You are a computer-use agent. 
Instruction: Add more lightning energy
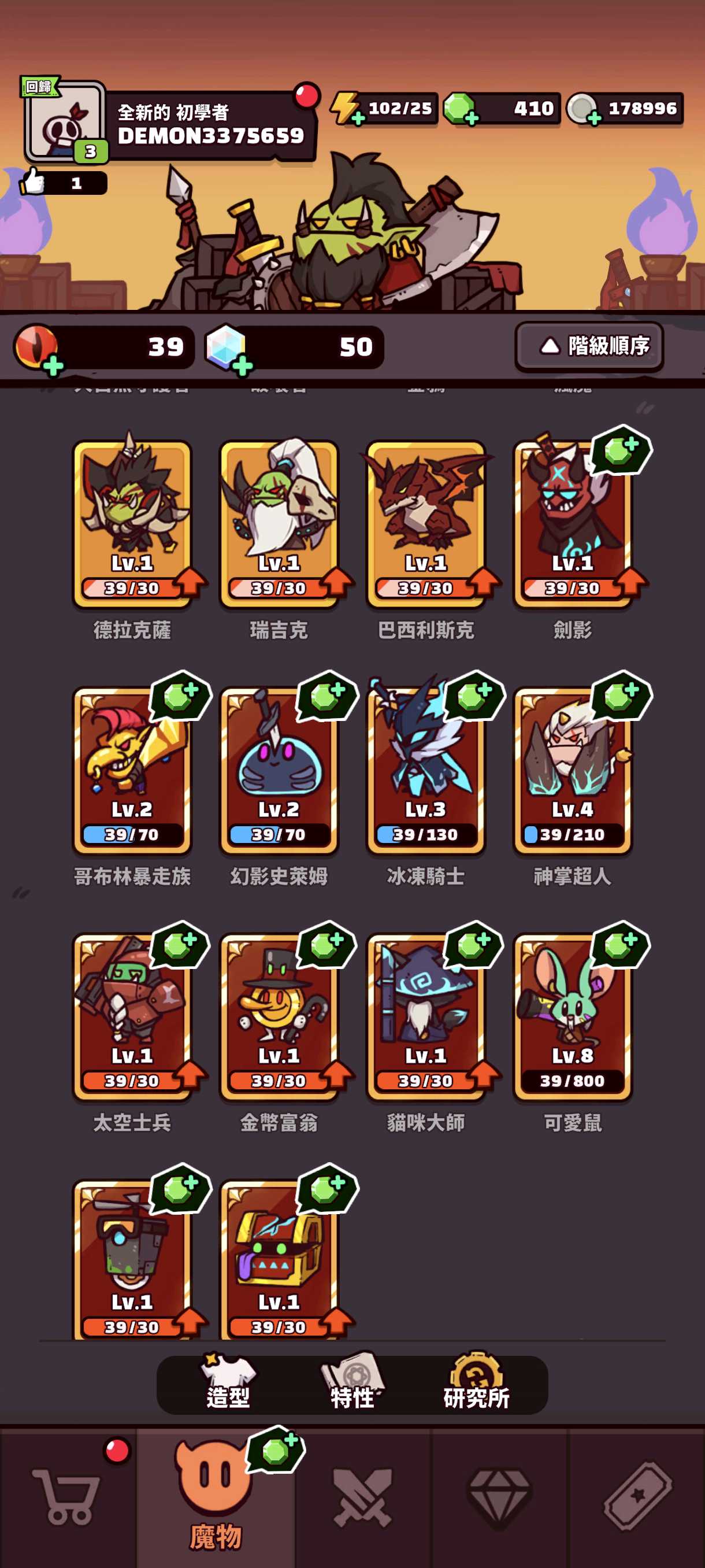click(x=358, y=117)
